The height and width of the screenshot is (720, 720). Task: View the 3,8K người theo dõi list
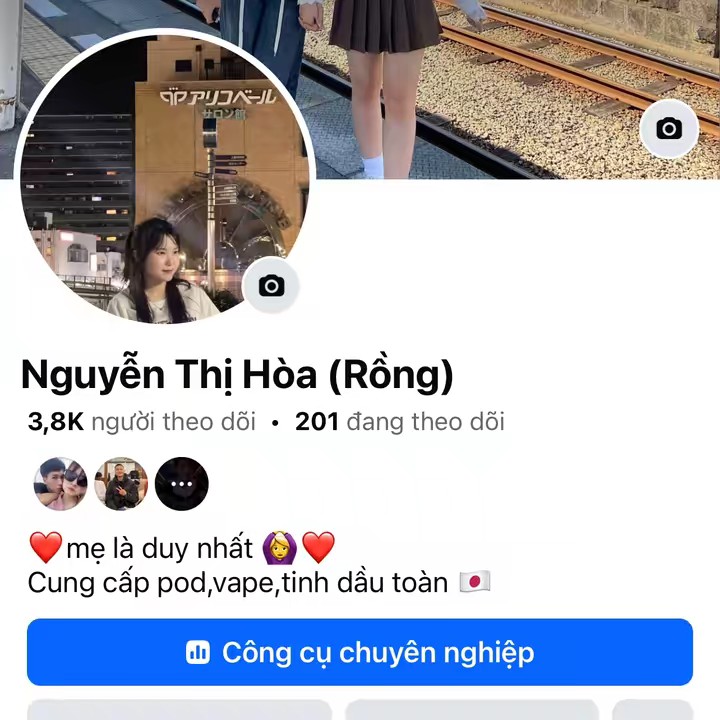141,422
